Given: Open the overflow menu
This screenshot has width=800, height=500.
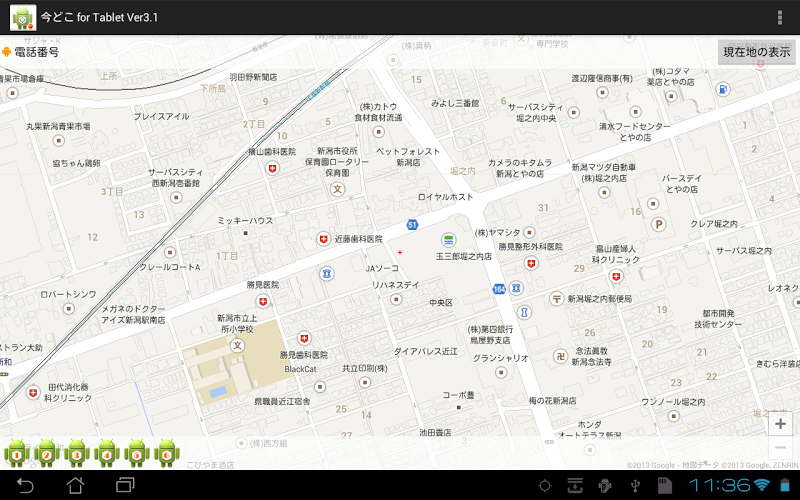Looking at the screenshot, I should (780, 18).
